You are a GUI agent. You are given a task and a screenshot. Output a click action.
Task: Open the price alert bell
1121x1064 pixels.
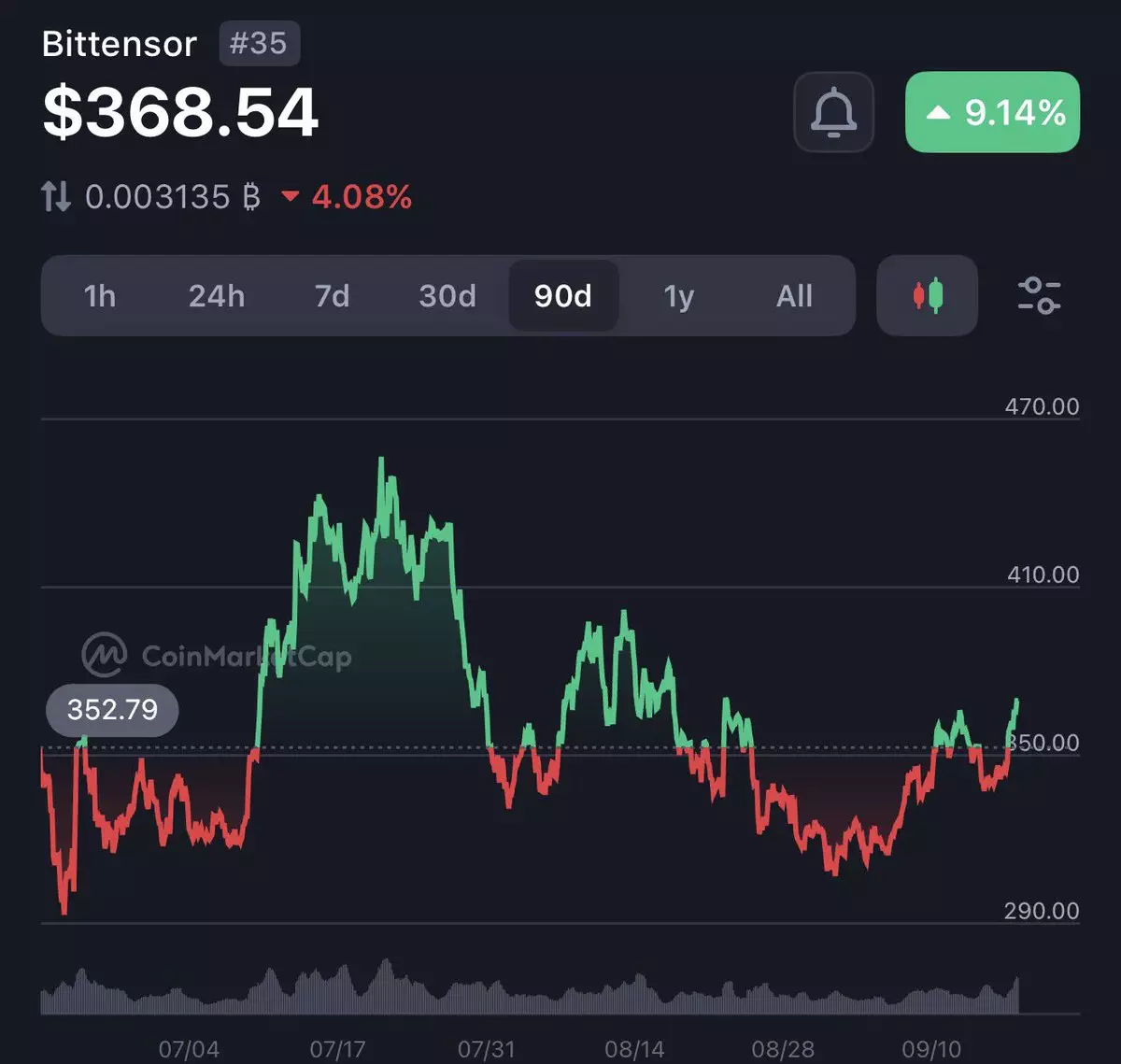click(833, 112)
